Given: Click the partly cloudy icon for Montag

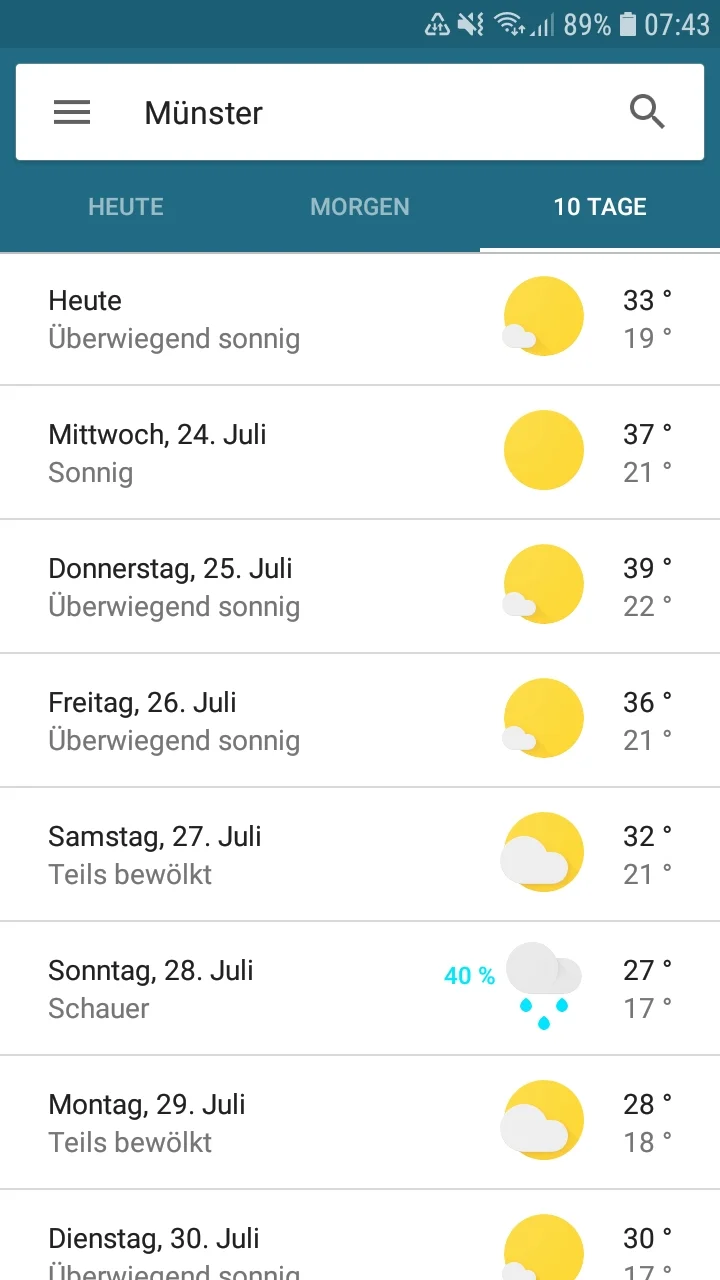Looking at the screenshot, I should (x=543, y=1120).
